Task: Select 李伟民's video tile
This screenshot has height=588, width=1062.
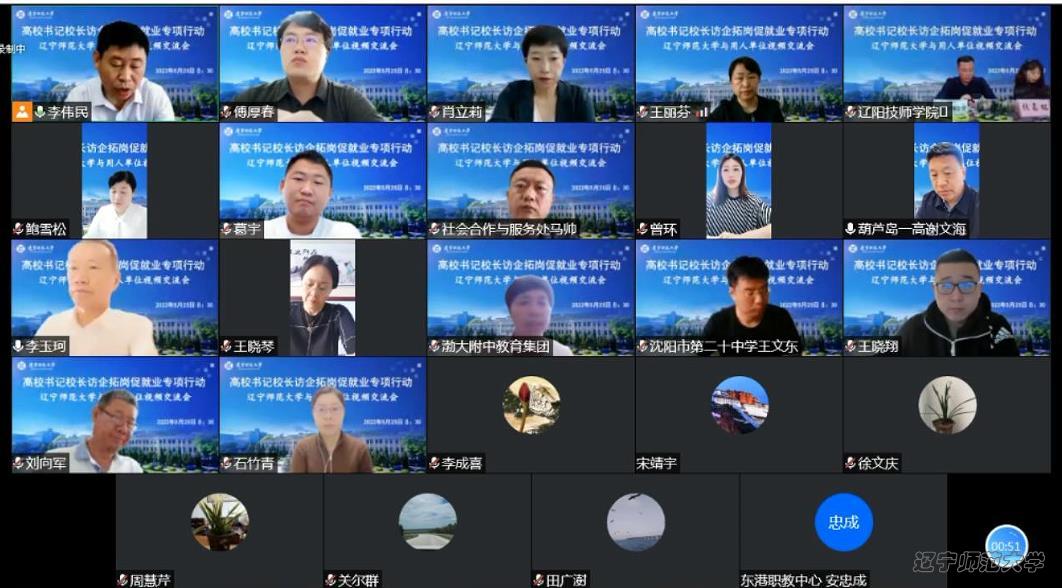Action: [114, 63]
